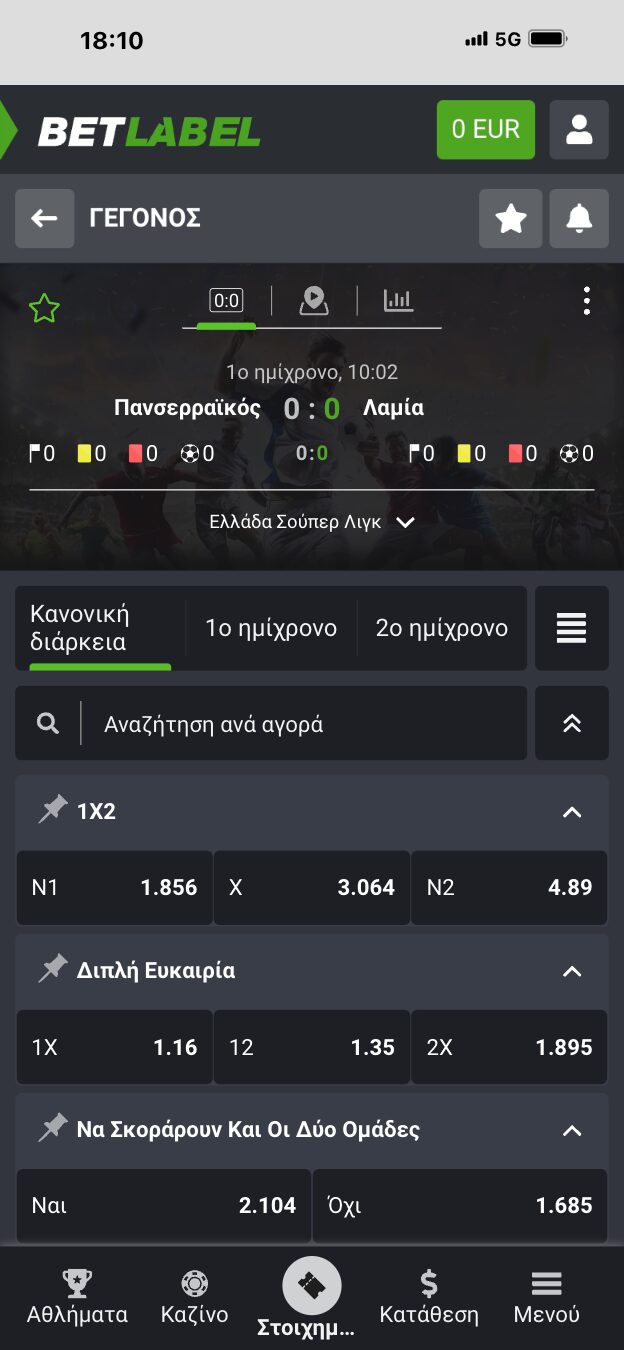624x1350 pixels.
Task: Bet on draw X at 3.064
Action: (x=312, y=888)
